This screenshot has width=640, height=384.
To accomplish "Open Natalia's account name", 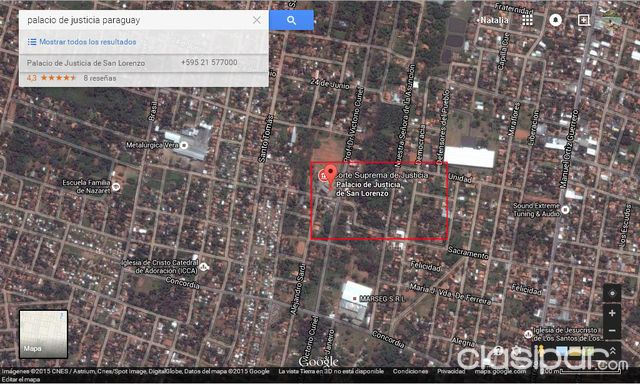I will 494,20.
